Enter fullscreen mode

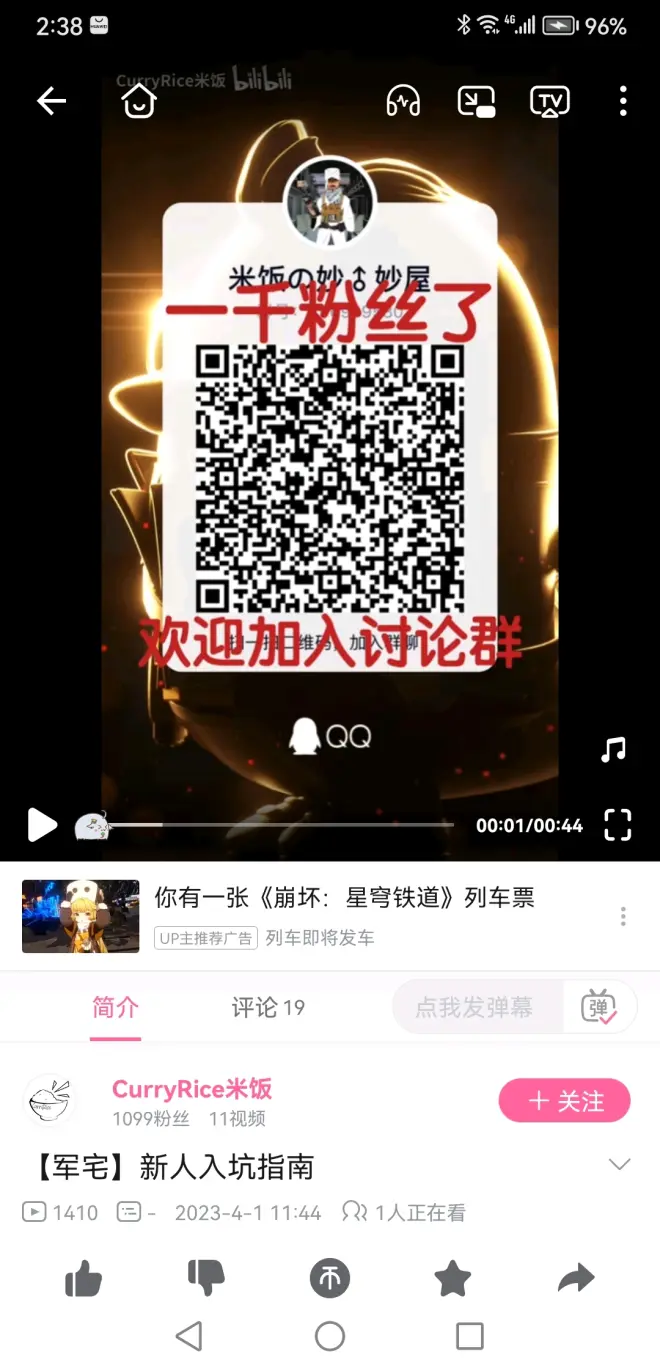[x=618, y=825]
